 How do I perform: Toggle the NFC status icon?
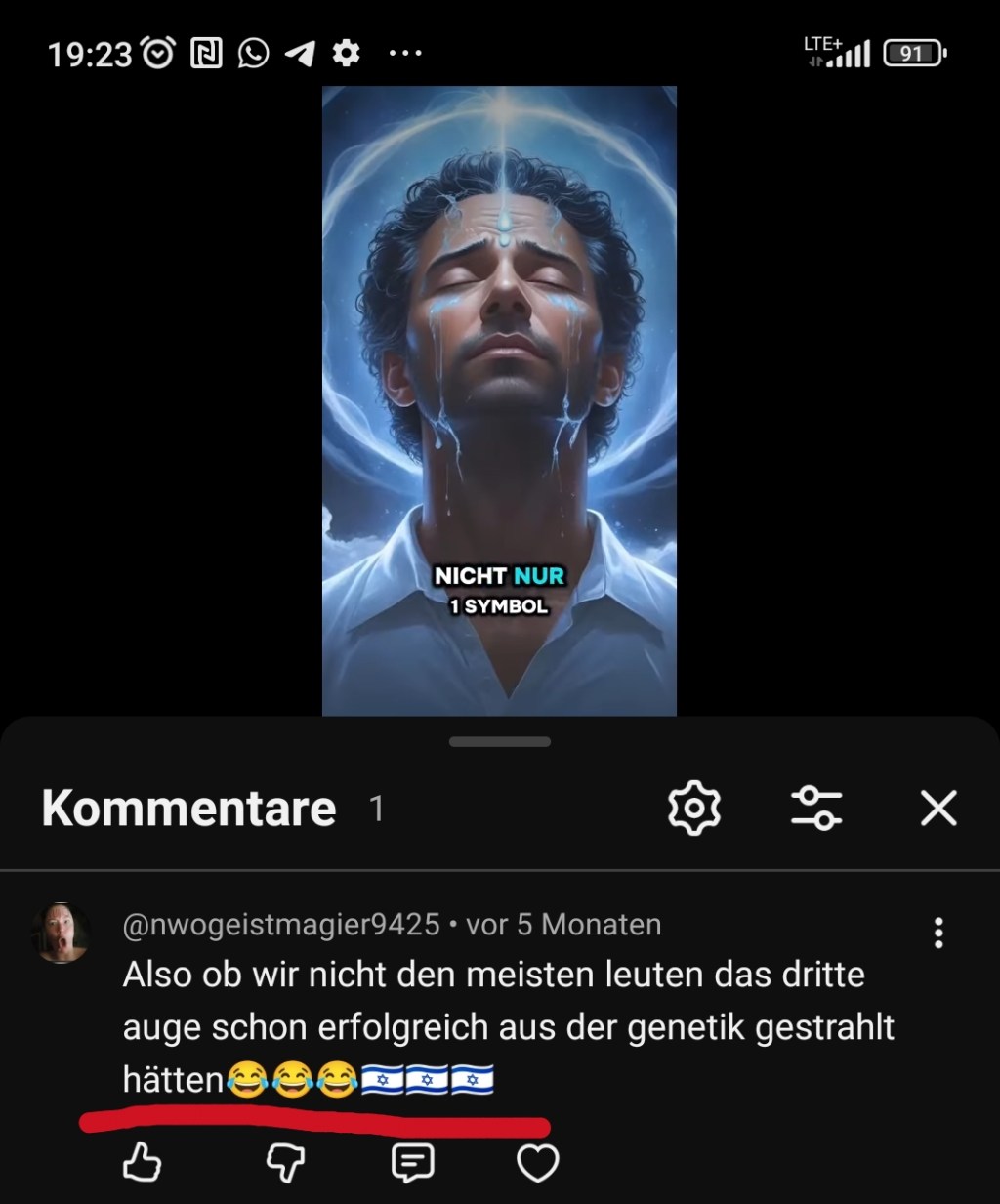[x=205, y=51]
